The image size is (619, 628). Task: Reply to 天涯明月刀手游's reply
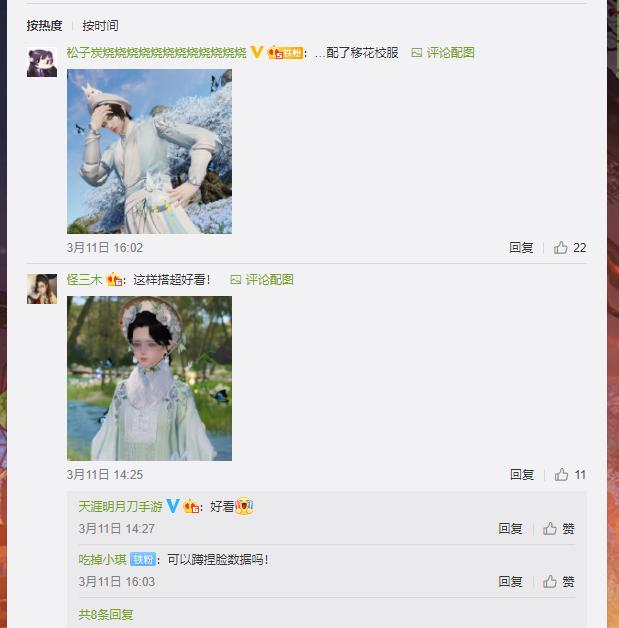click(510, 529)
